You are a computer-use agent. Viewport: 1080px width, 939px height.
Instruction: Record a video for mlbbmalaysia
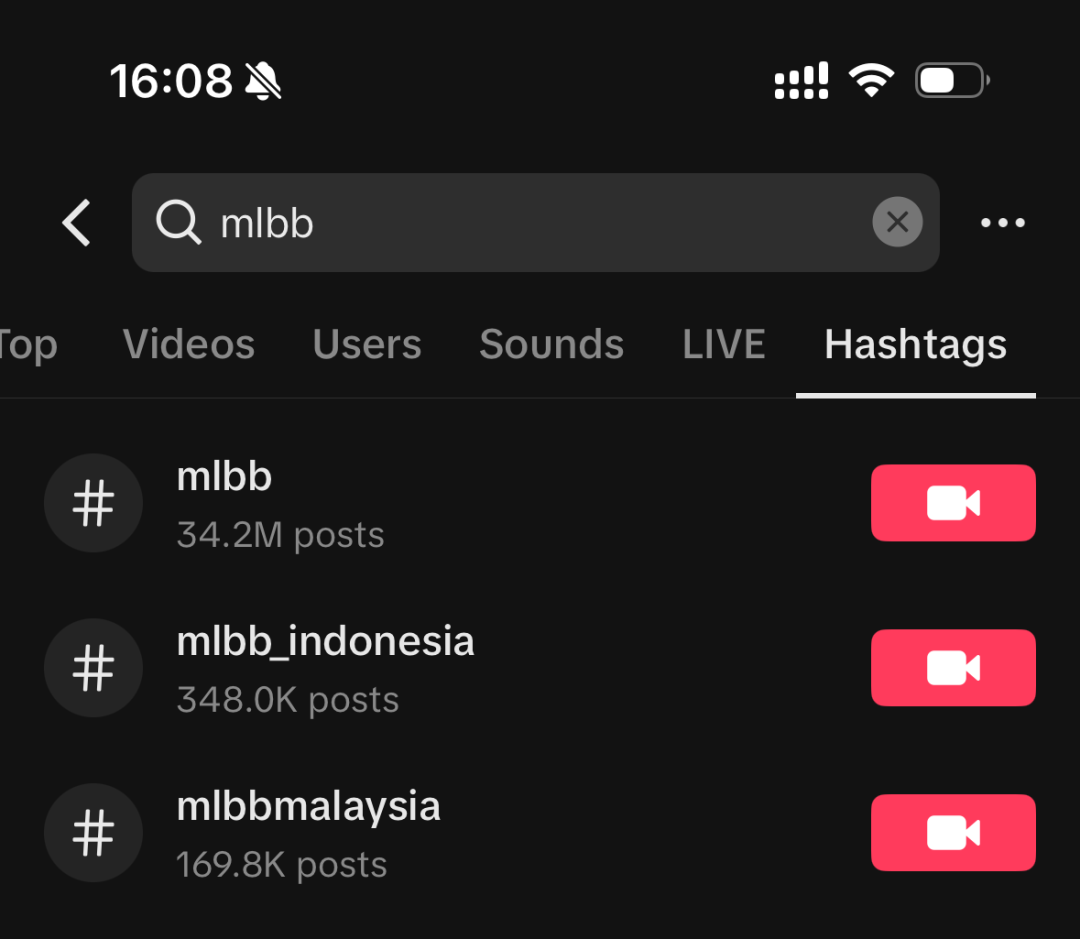[953, 833]
